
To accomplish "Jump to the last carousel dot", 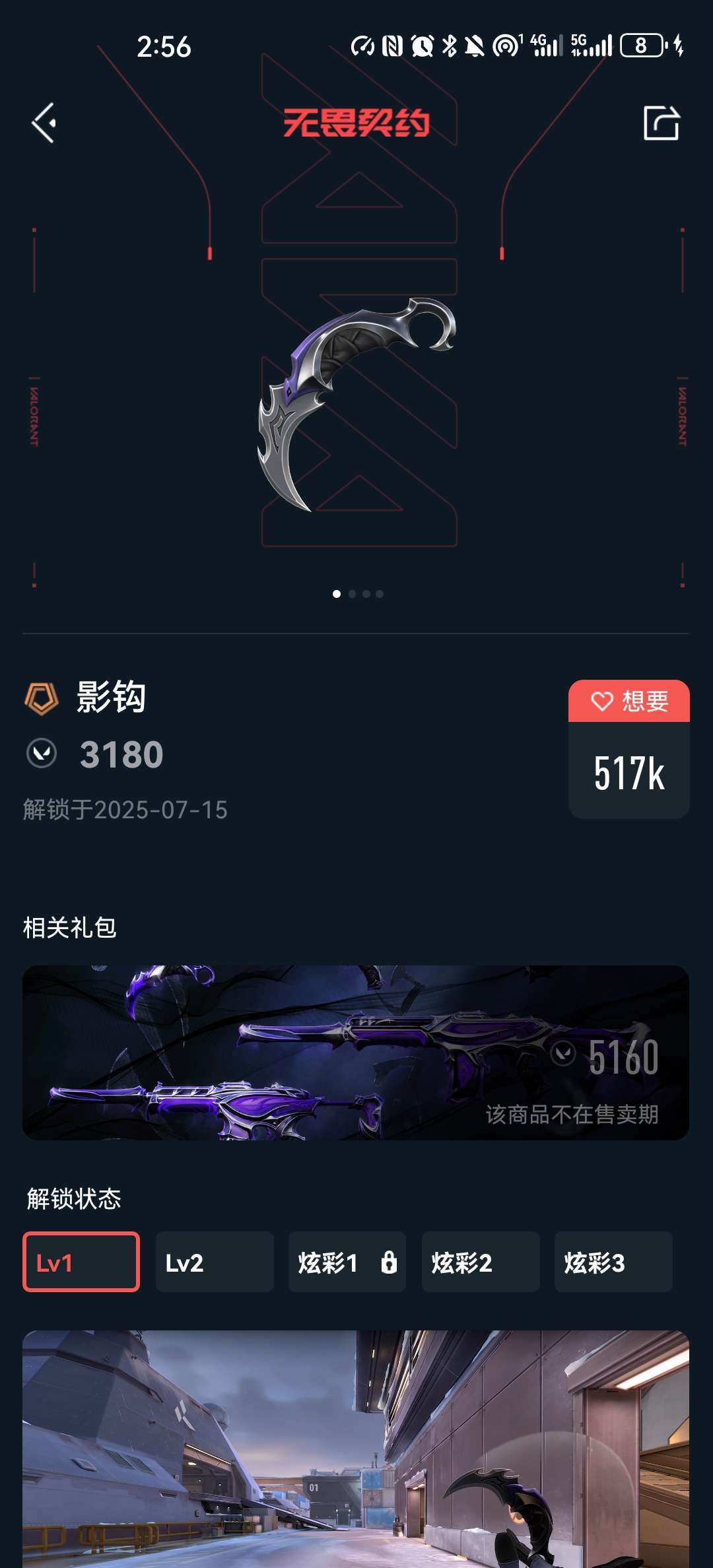I will coord(380,593).
